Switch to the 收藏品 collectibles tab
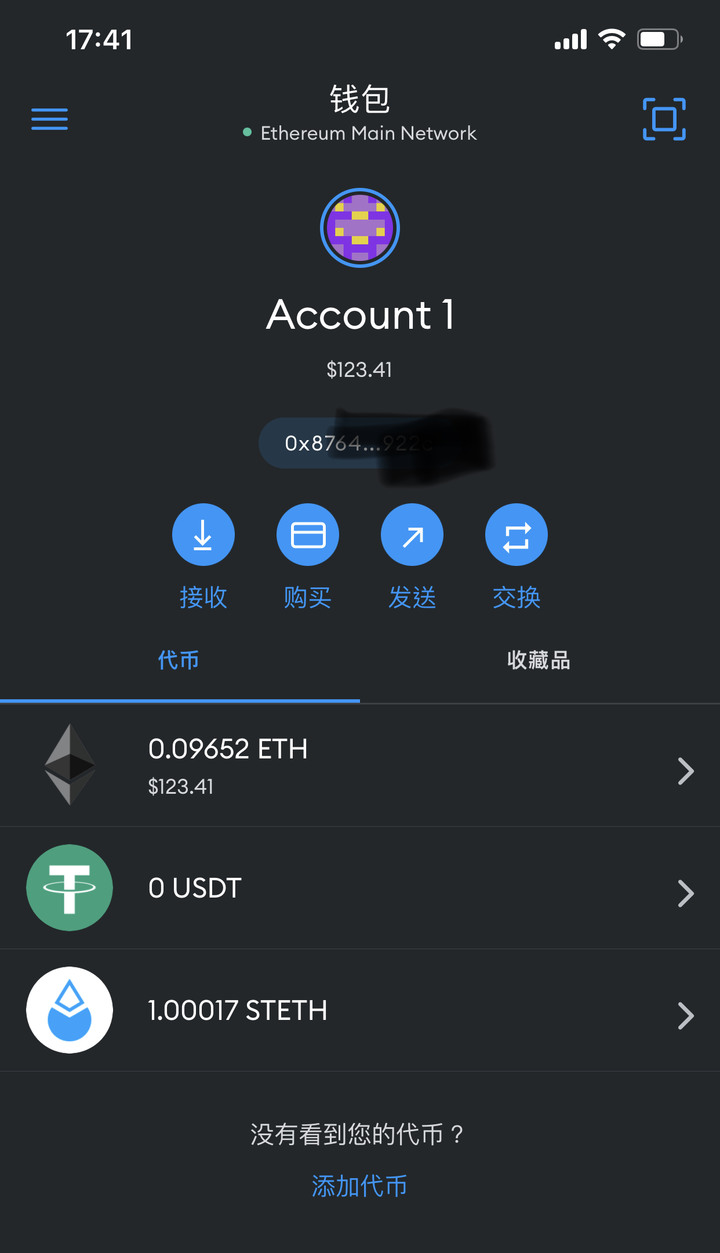This screenshot has width=720, height=1253. click(538, 660)
